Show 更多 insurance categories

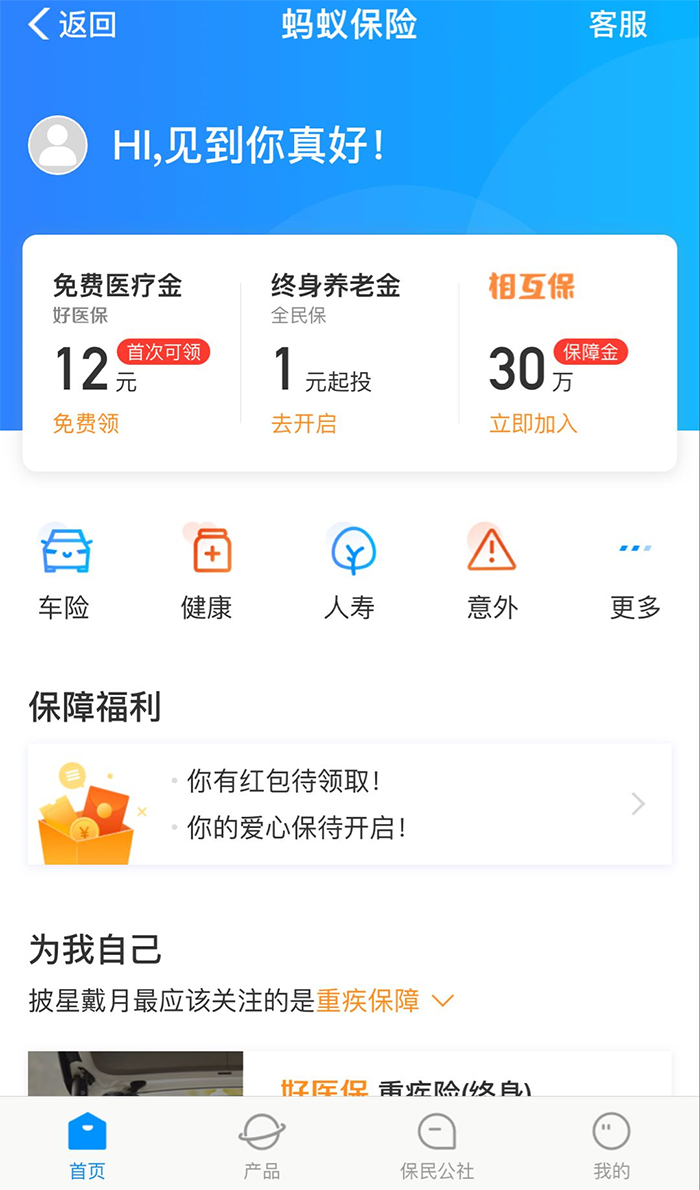coord(635,572)
